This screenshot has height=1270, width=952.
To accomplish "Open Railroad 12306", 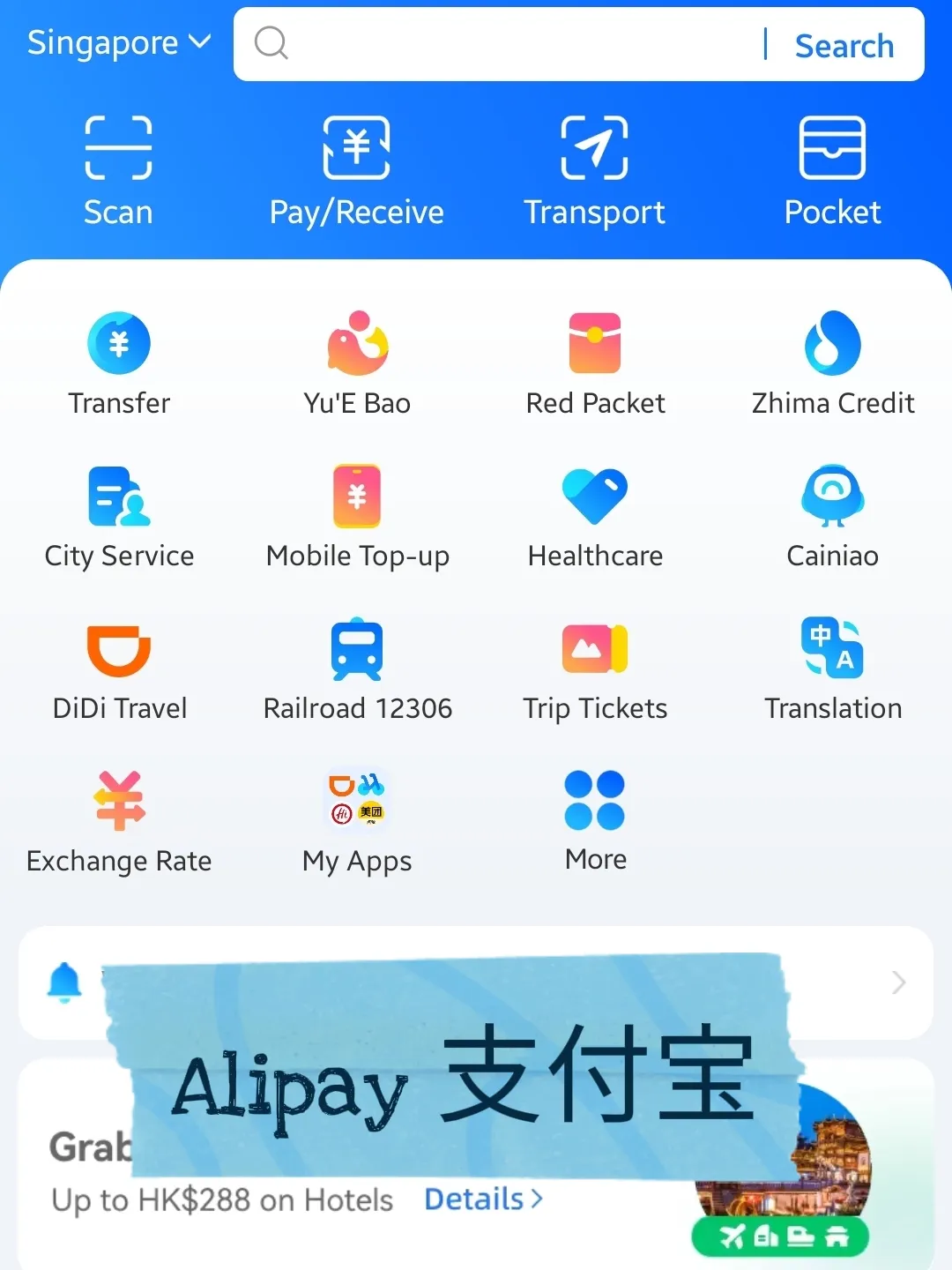I will (x=357, y=669).
